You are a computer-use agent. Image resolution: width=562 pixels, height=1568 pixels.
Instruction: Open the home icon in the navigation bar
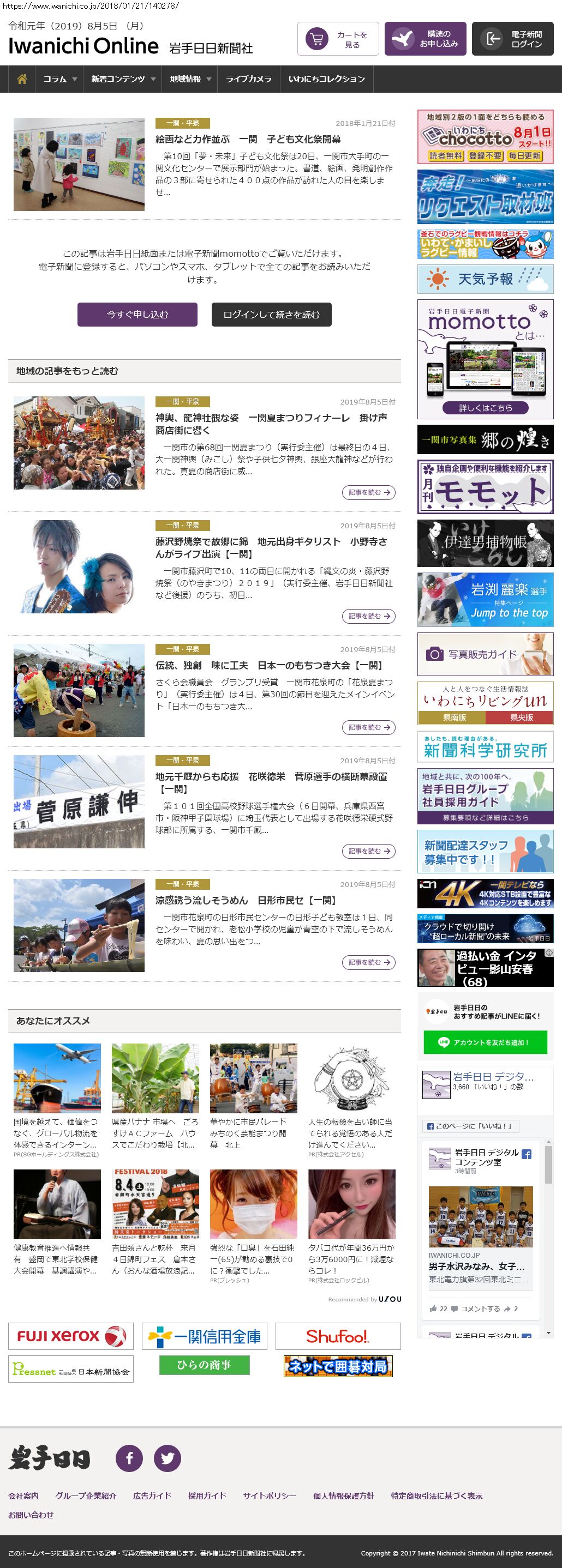coord(22,79)
